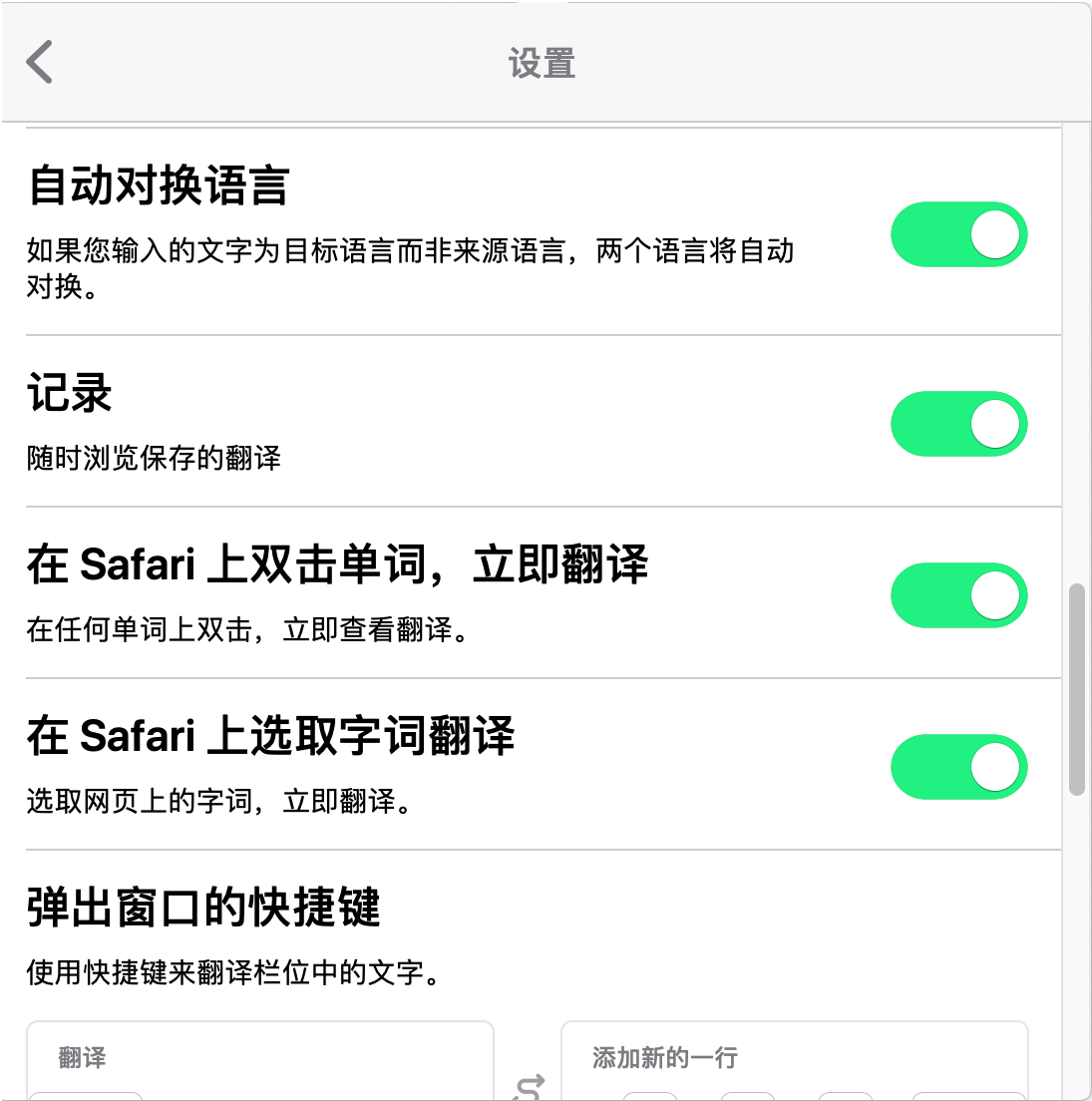Turn off the 记录 history toggle
Screen dimensions: 1092x1101
coord(957,423)
